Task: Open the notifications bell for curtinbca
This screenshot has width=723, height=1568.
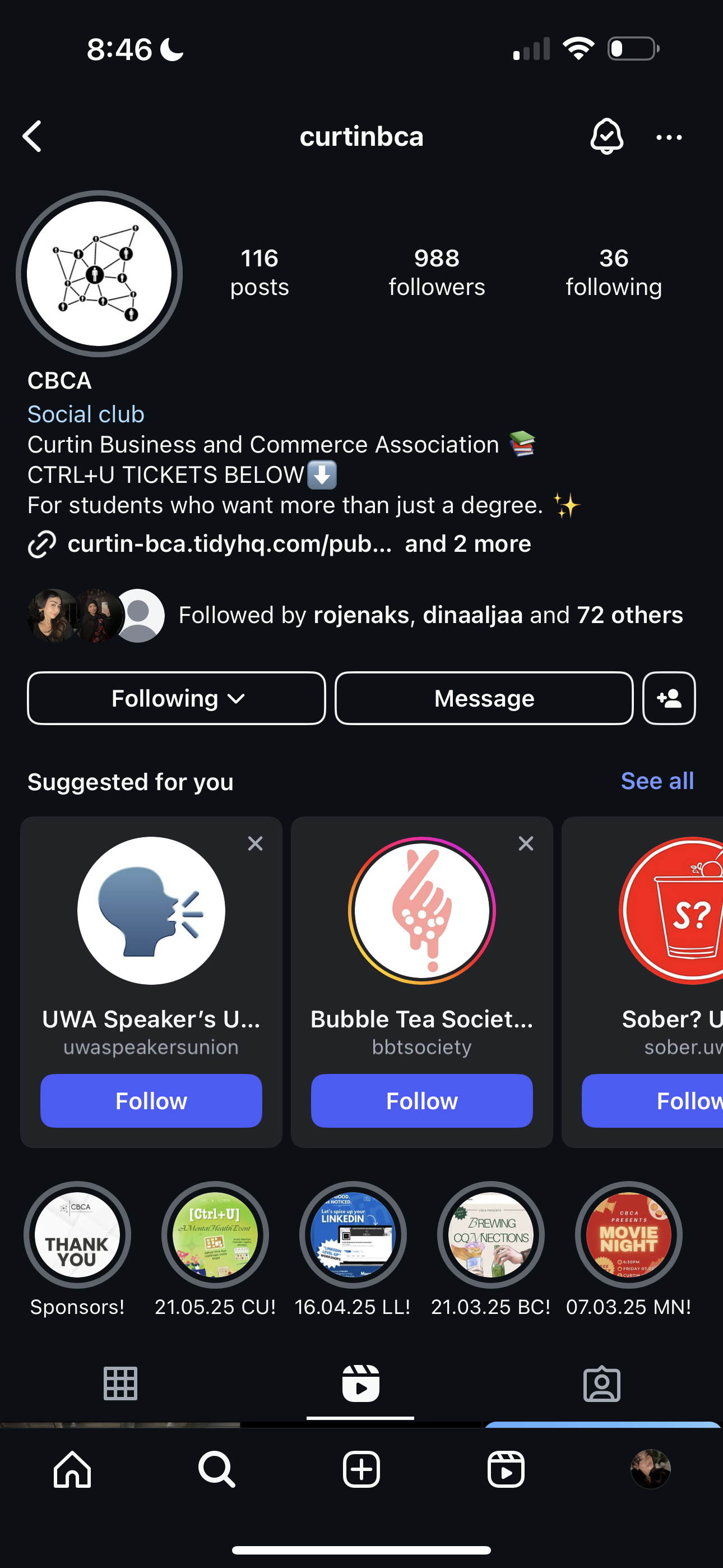Action: pos(606,136)
